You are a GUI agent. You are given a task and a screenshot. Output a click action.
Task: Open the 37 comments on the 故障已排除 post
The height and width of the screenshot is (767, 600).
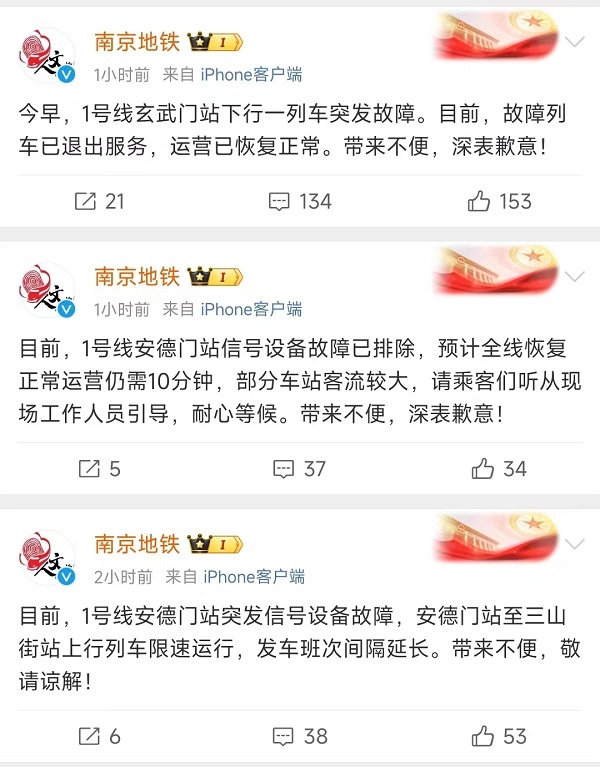[x=300, y=468]
